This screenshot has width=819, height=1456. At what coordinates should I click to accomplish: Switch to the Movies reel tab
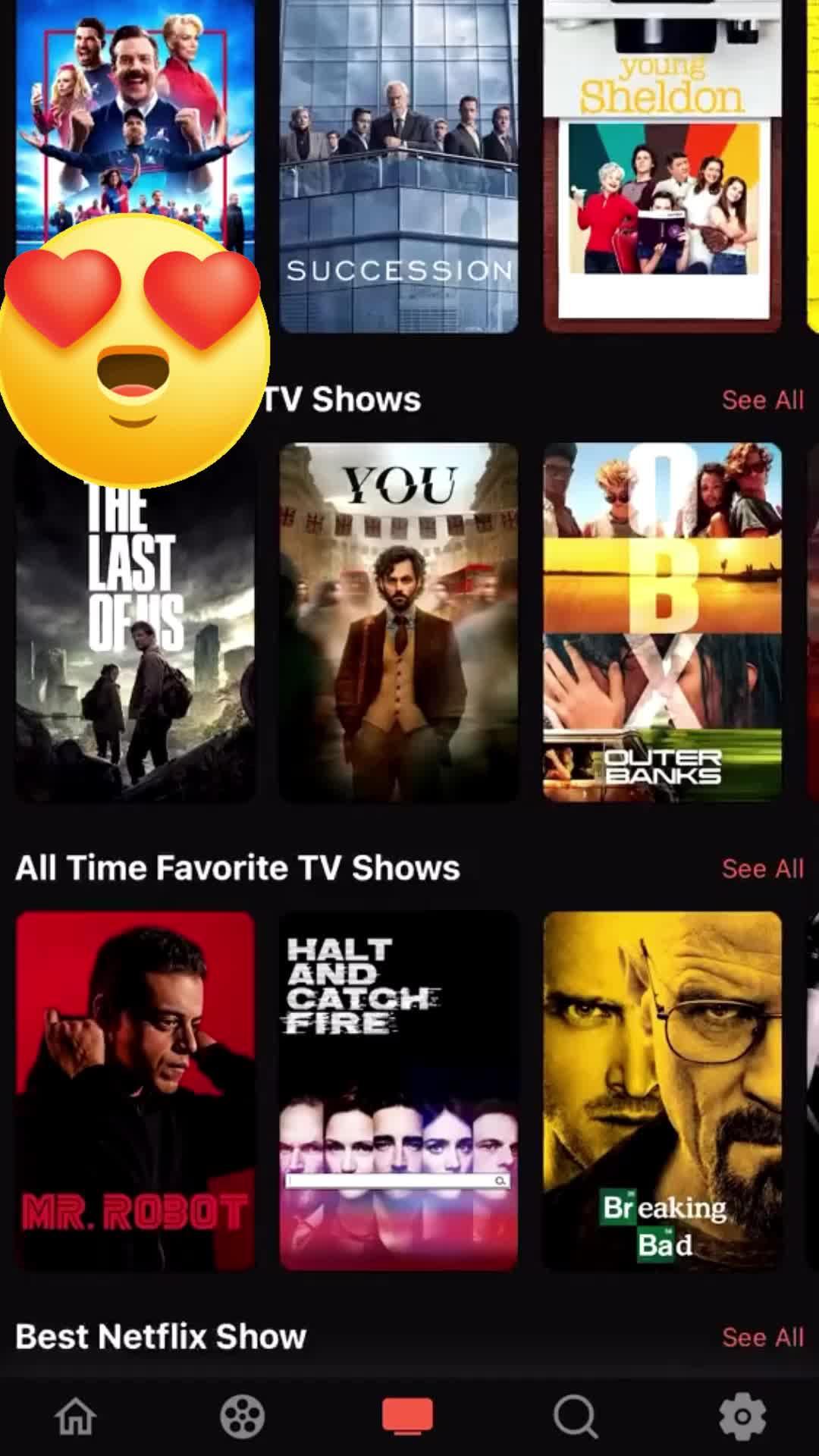coord(242,1416)
